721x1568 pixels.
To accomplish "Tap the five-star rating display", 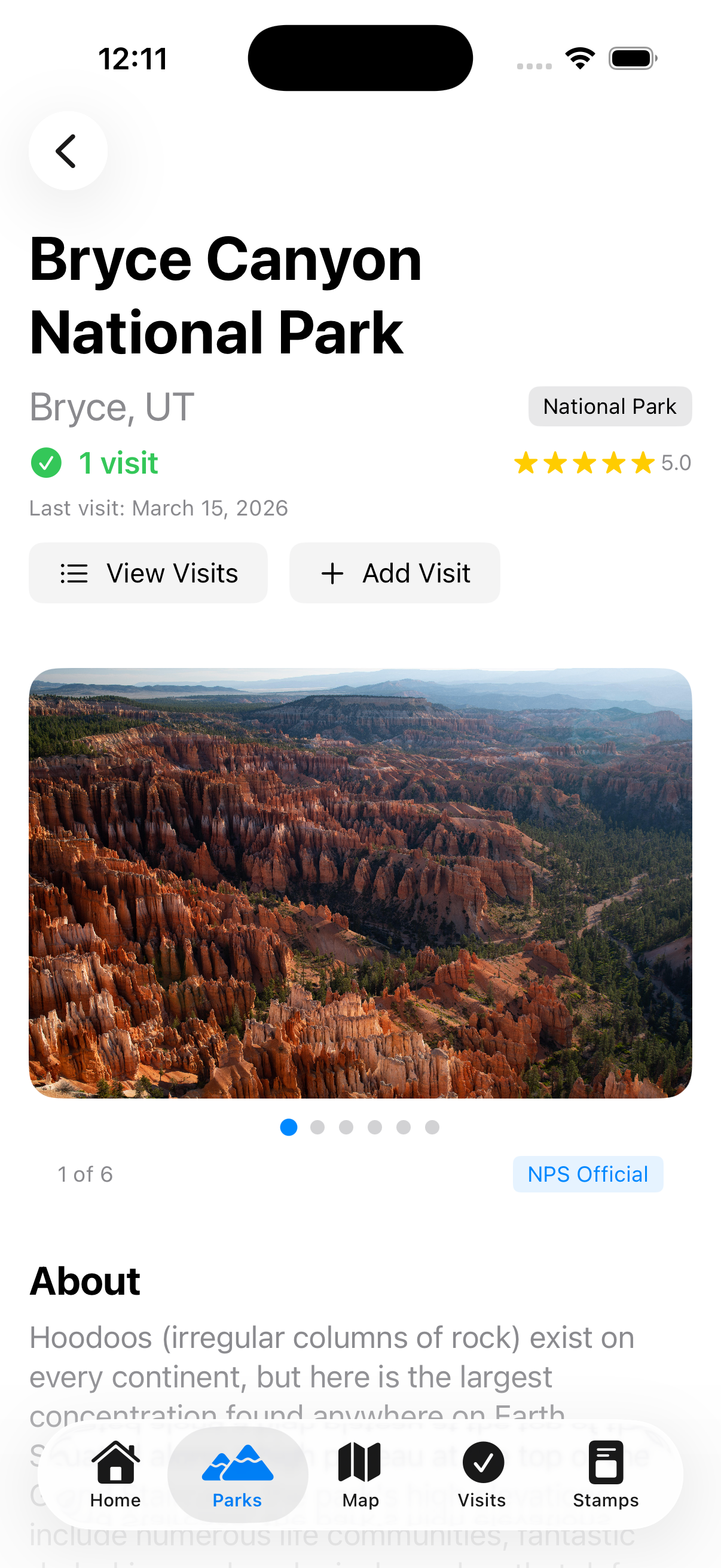I will click(584, 463).
